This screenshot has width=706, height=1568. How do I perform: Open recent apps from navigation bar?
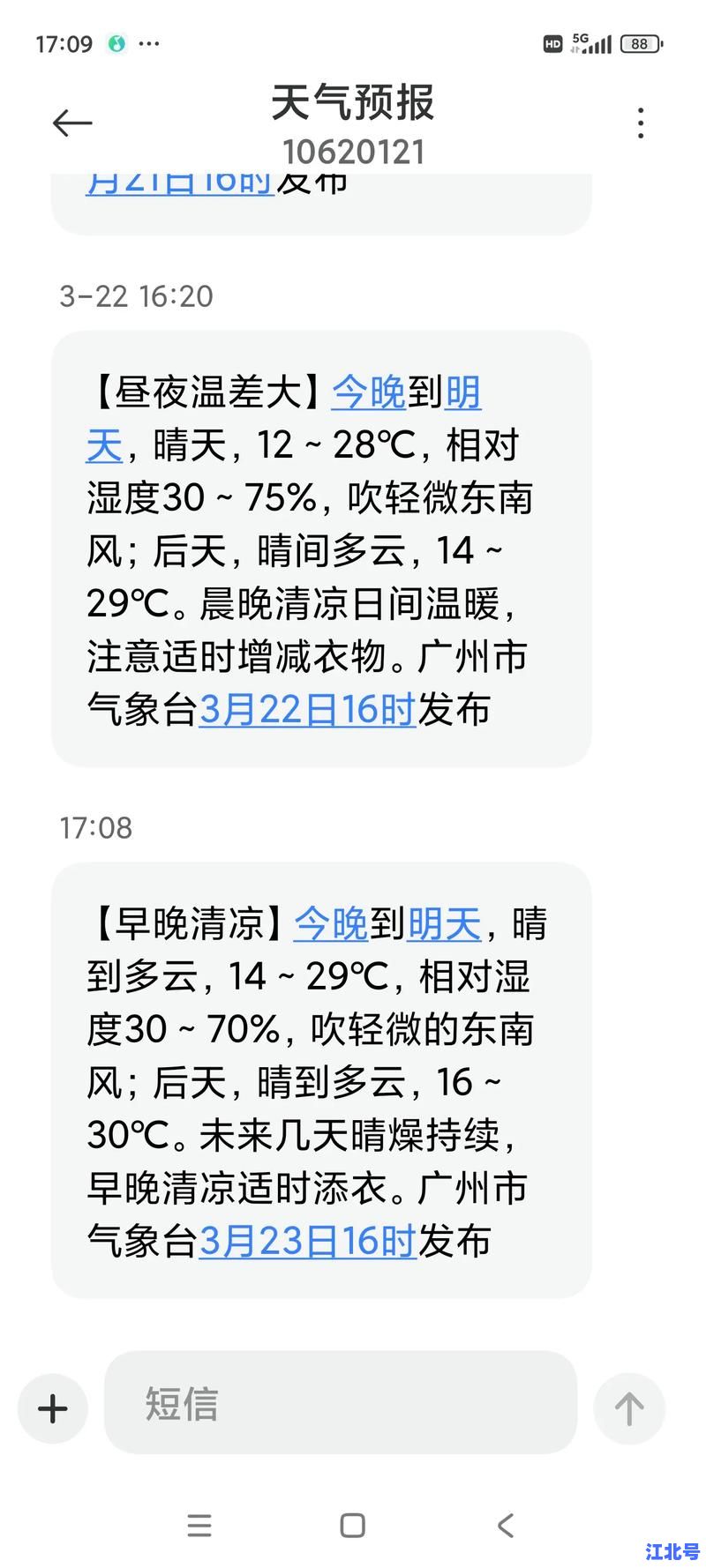coord(200,1526)
